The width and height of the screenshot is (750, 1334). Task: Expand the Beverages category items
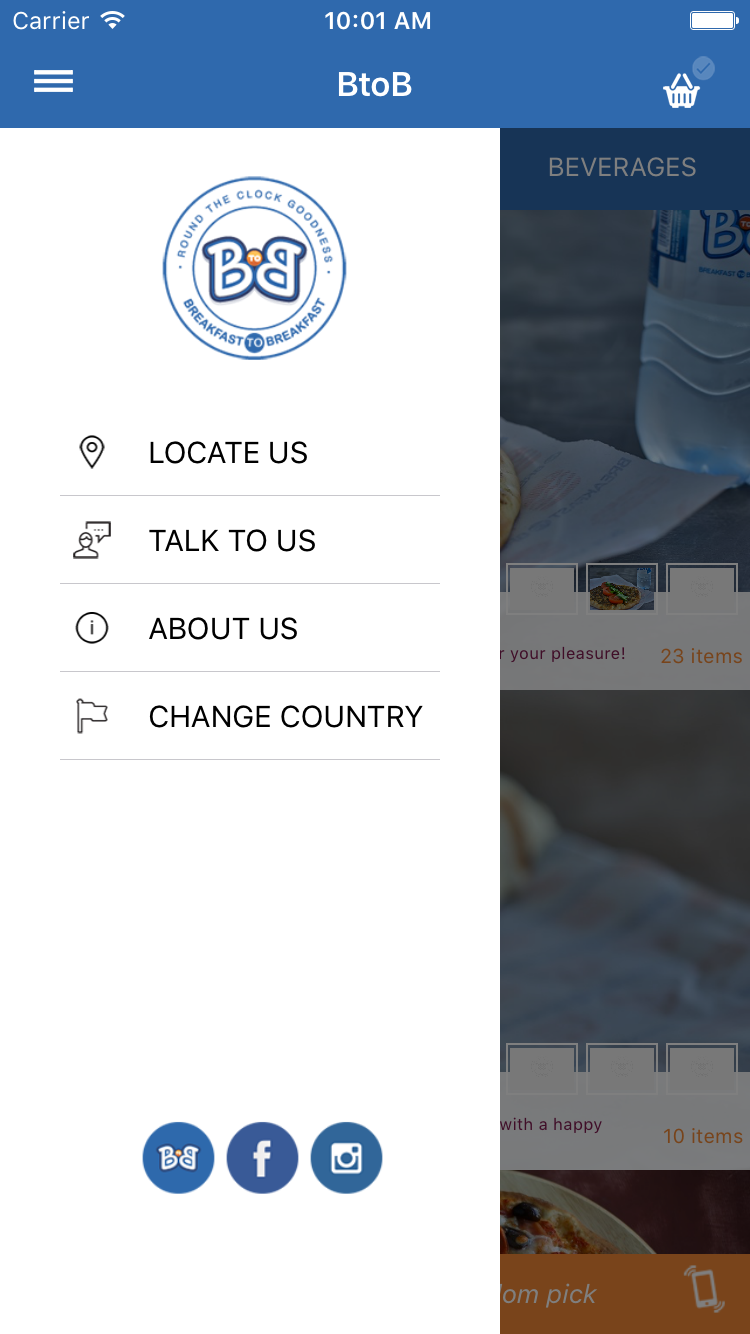tap(701, 656)
